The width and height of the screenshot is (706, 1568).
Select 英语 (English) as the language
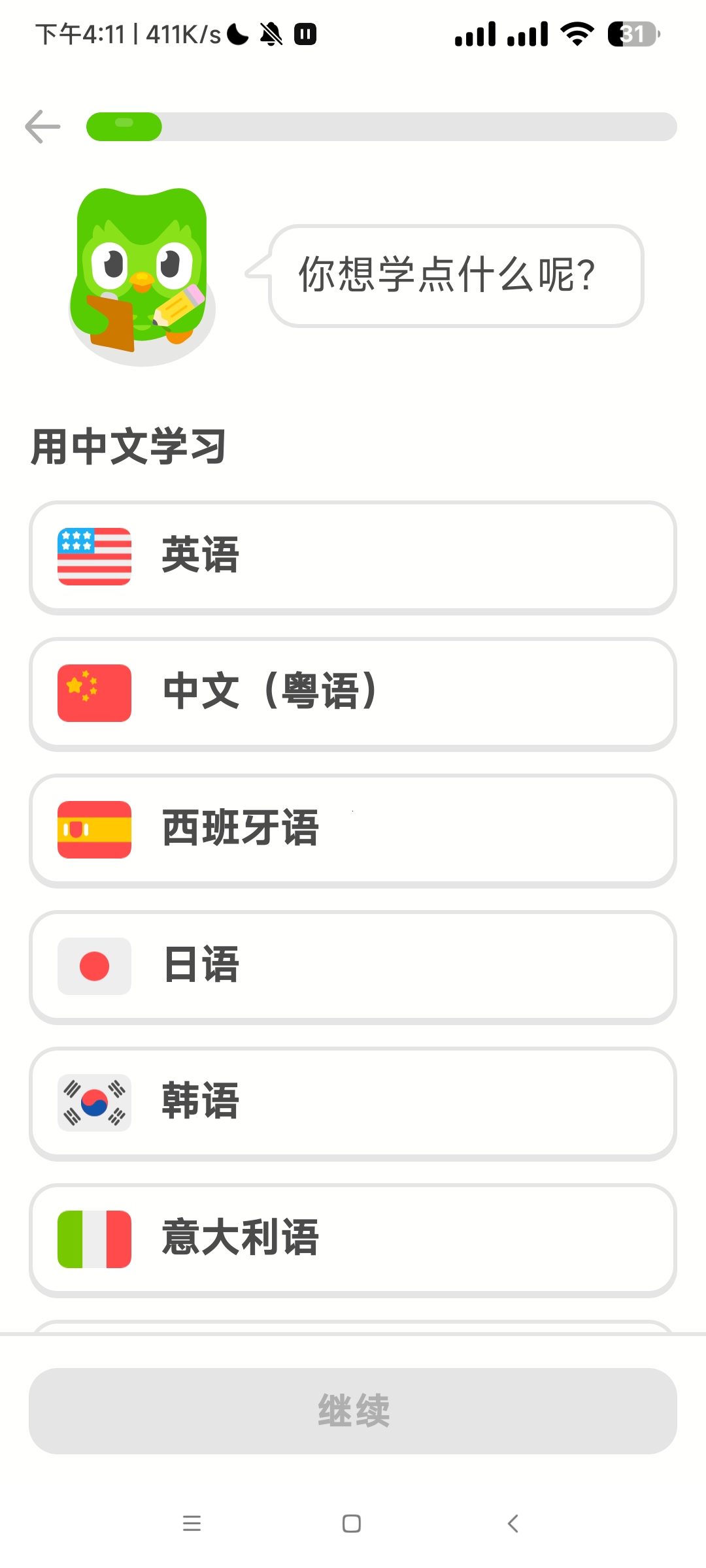click(x=353, y=557)
